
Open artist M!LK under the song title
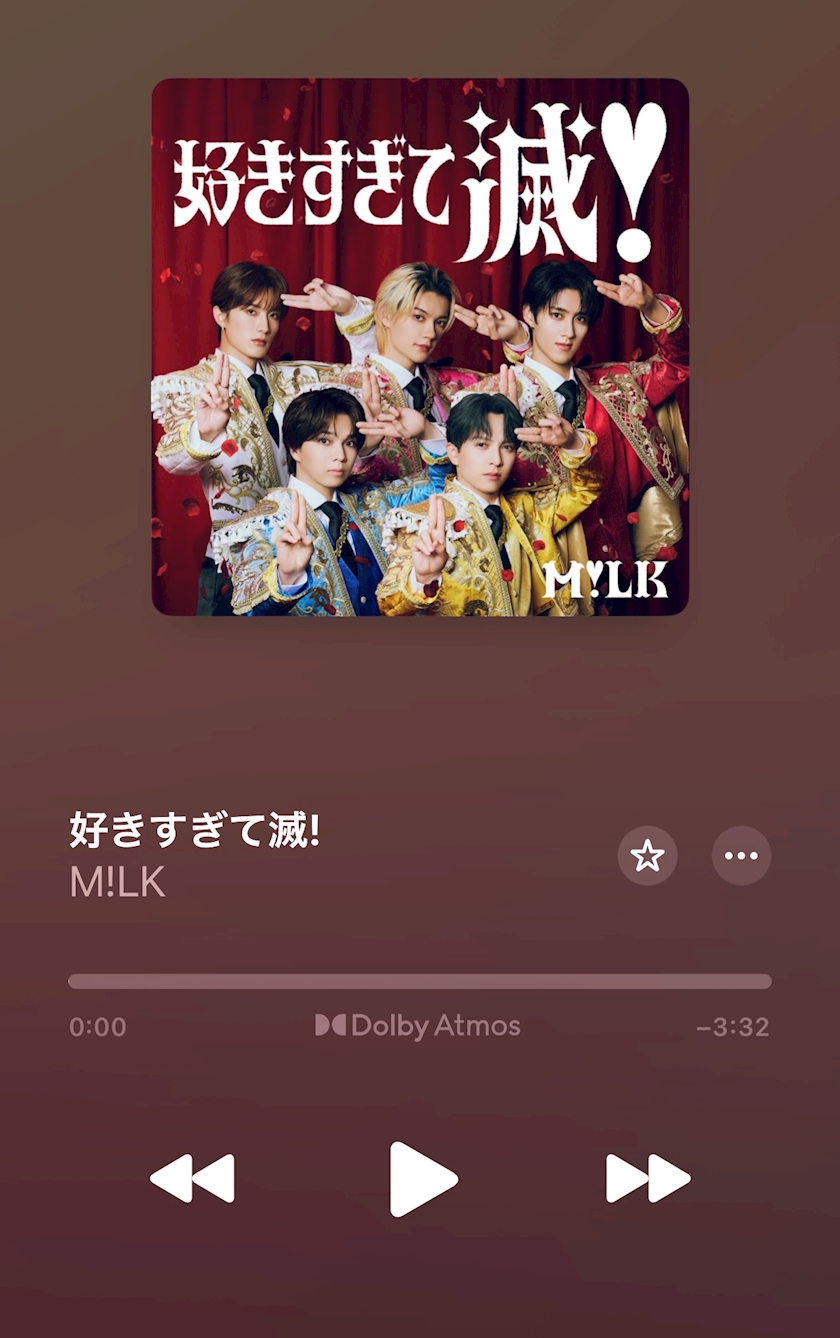coord(117,882)
